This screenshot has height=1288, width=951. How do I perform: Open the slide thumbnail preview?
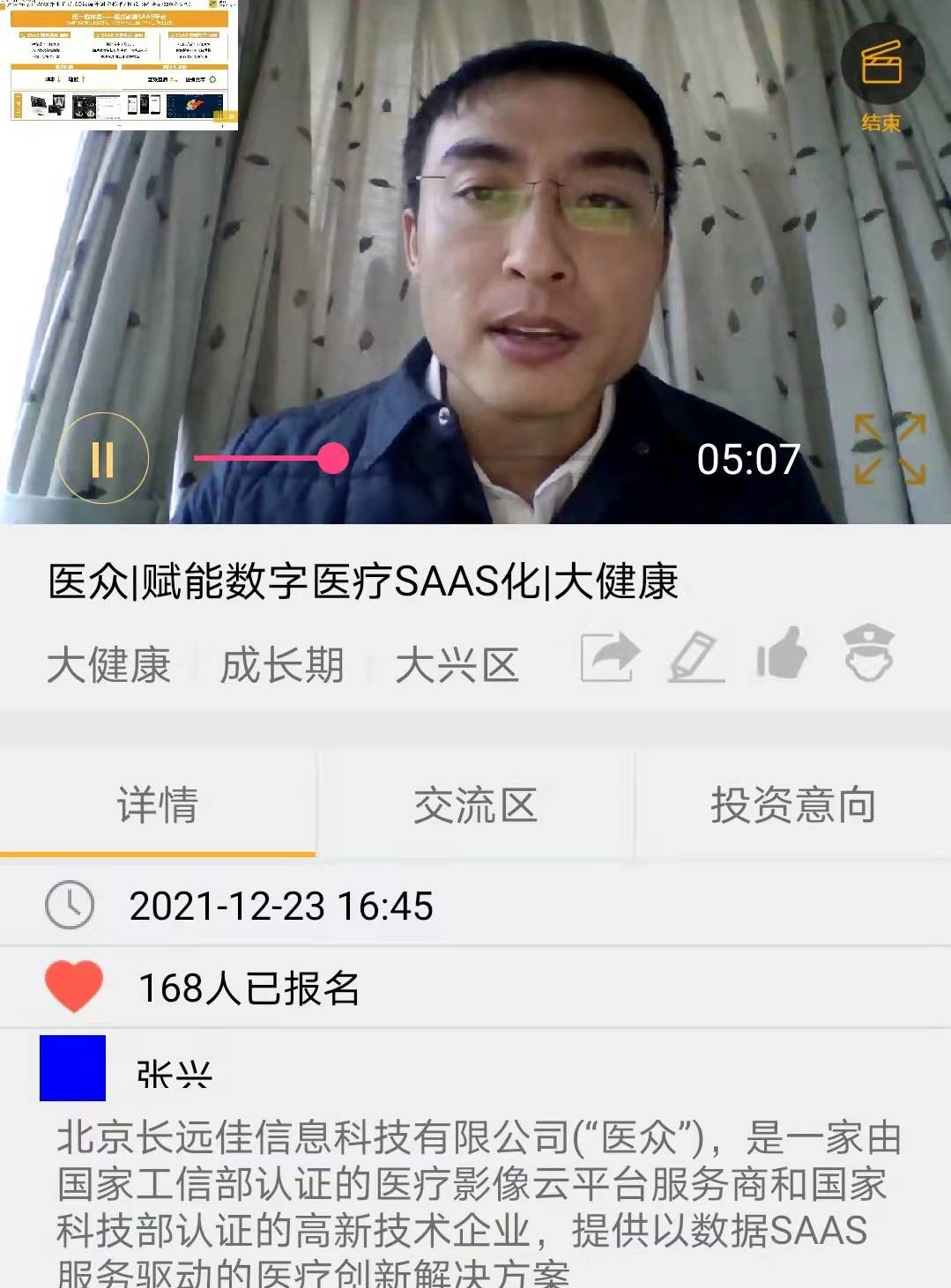pos(119,64)
